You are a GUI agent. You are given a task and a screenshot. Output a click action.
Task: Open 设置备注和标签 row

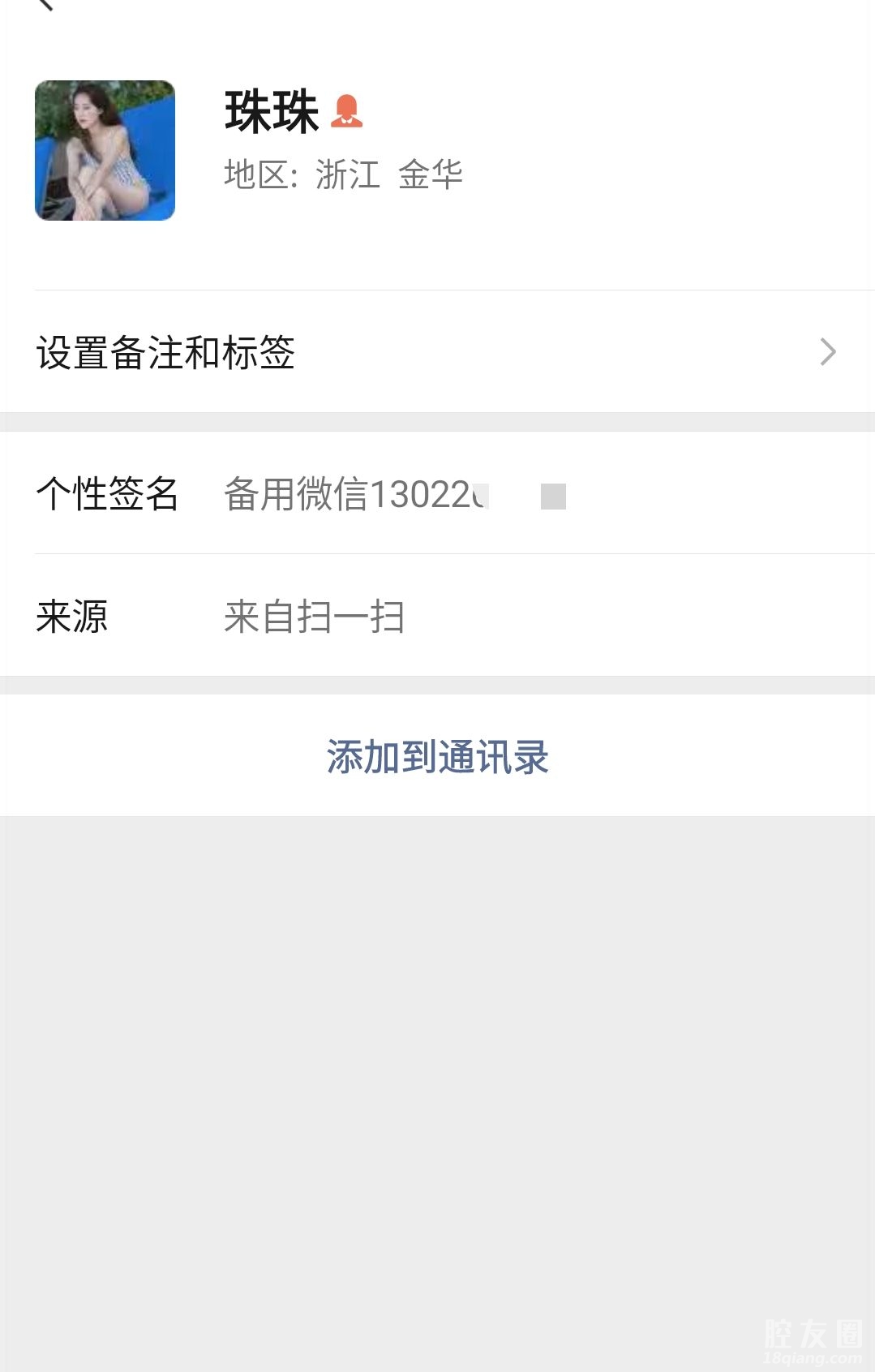click(x=437, y=352)
